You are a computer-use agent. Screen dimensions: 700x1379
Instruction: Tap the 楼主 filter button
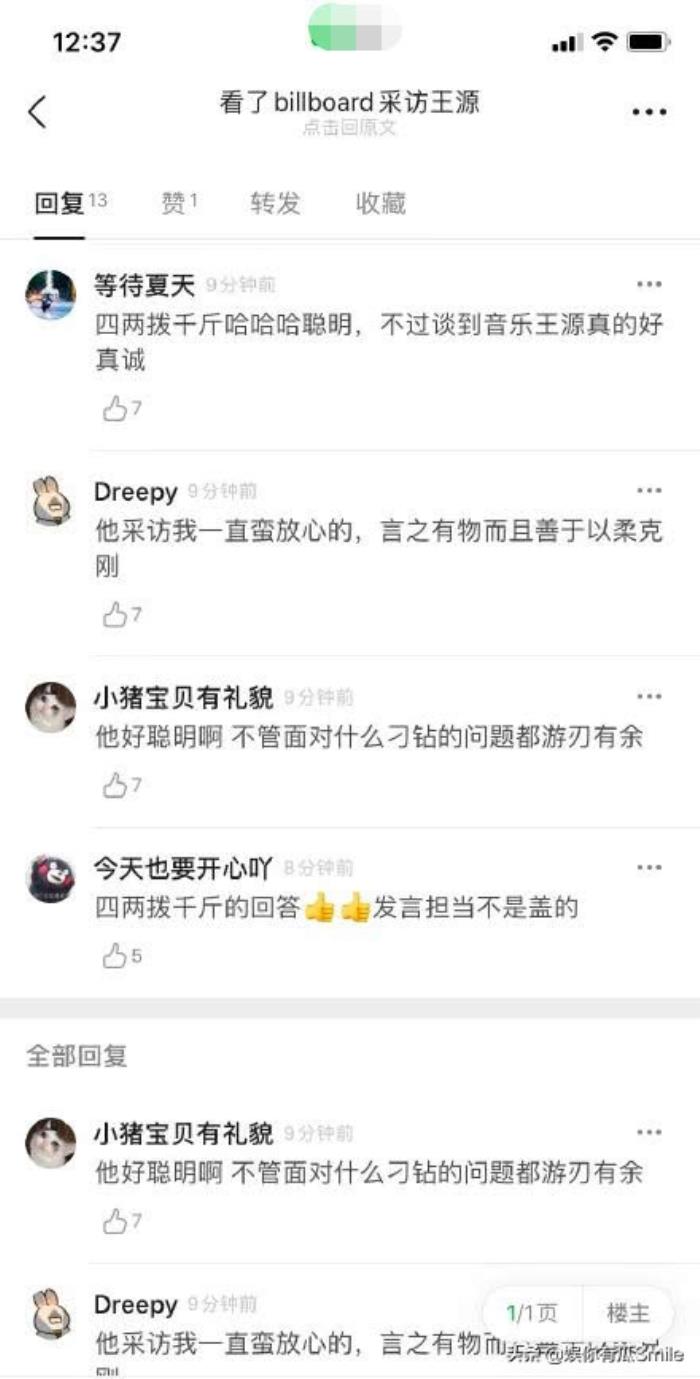pyautogui.click(x=627, y=1313)
